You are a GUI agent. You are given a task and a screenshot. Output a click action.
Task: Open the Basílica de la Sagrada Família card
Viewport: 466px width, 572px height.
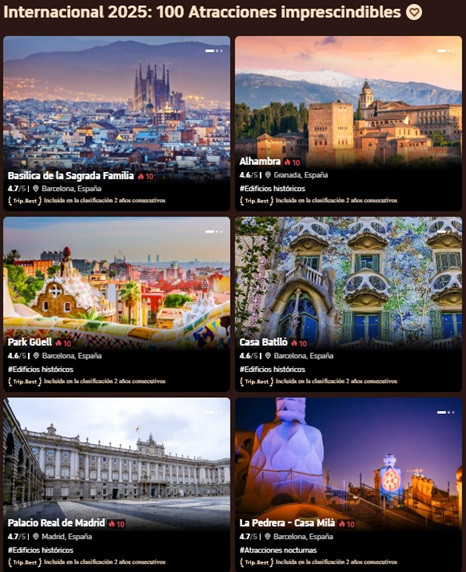pos(116,123)
